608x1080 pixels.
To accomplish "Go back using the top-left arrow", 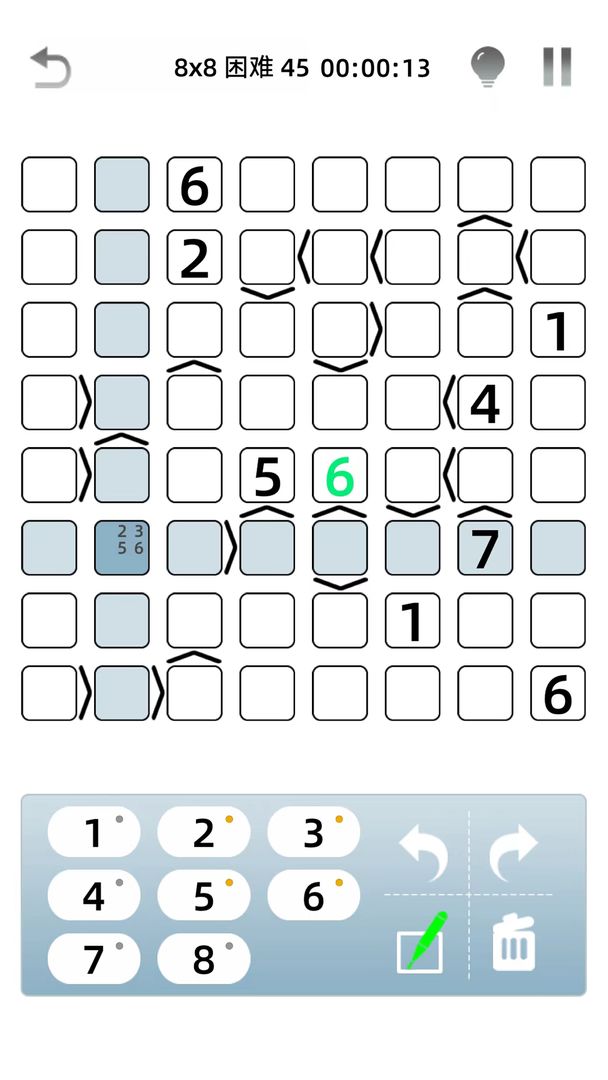I will pyautogui.click(x=51, y=68).
